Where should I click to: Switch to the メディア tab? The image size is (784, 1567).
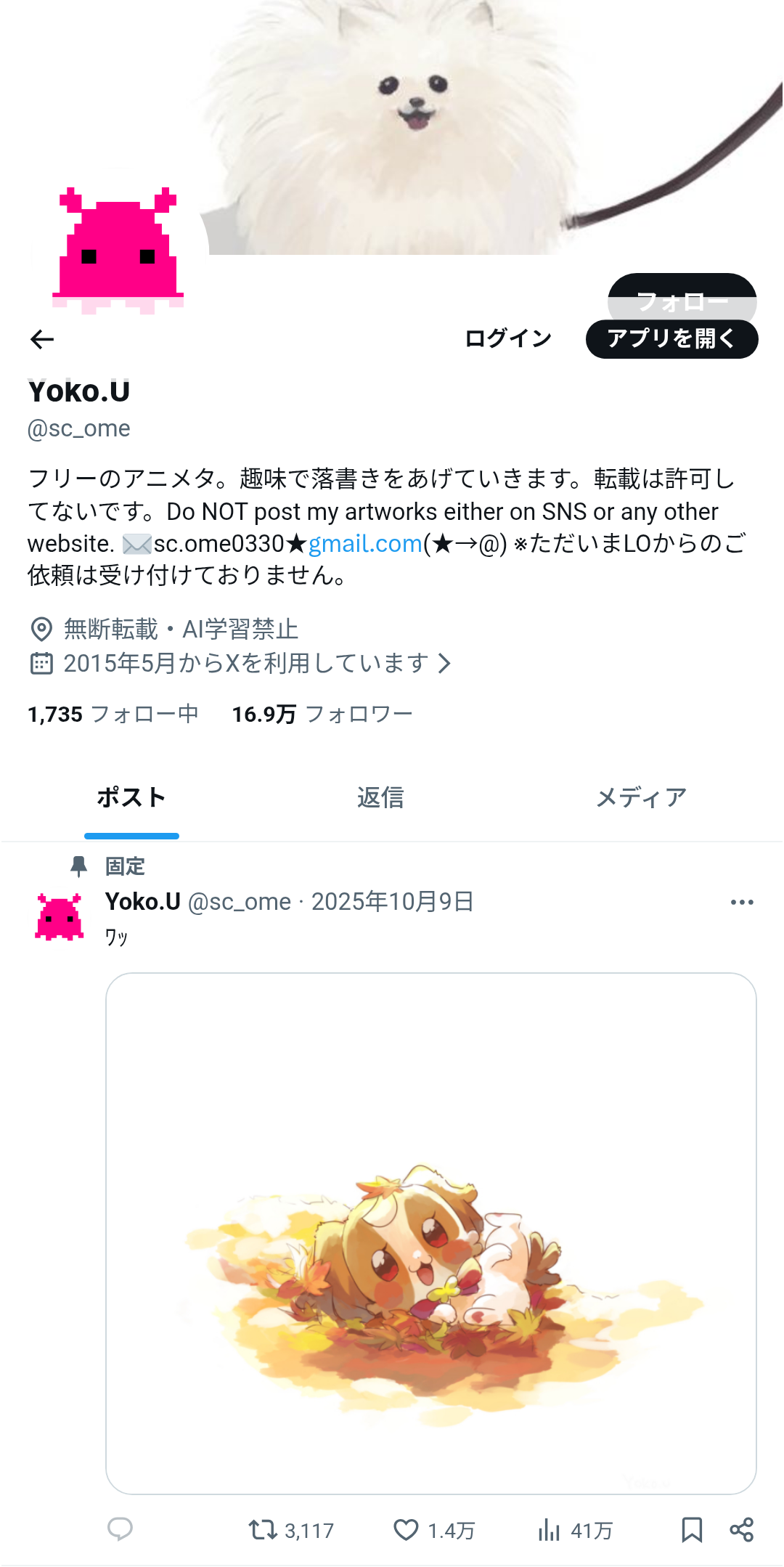pyautogui.click(x=640, y=797)
